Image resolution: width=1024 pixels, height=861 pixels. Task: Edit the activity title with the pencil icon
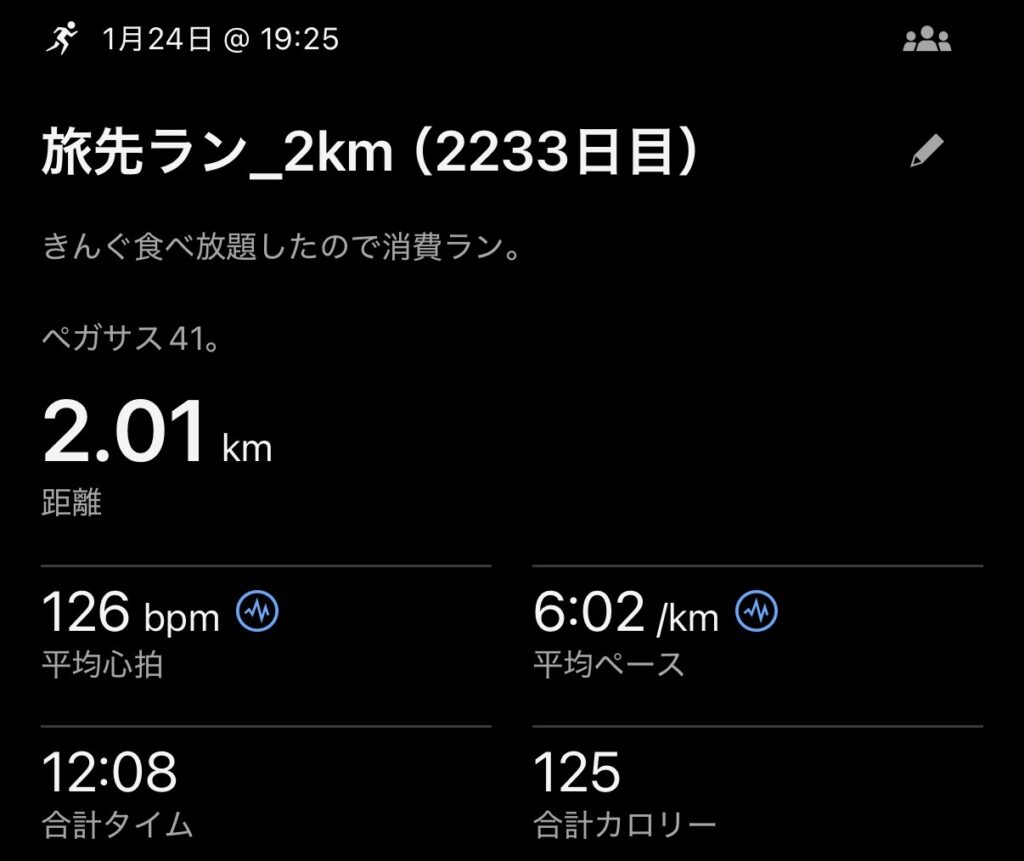click(x=927, y=152)
